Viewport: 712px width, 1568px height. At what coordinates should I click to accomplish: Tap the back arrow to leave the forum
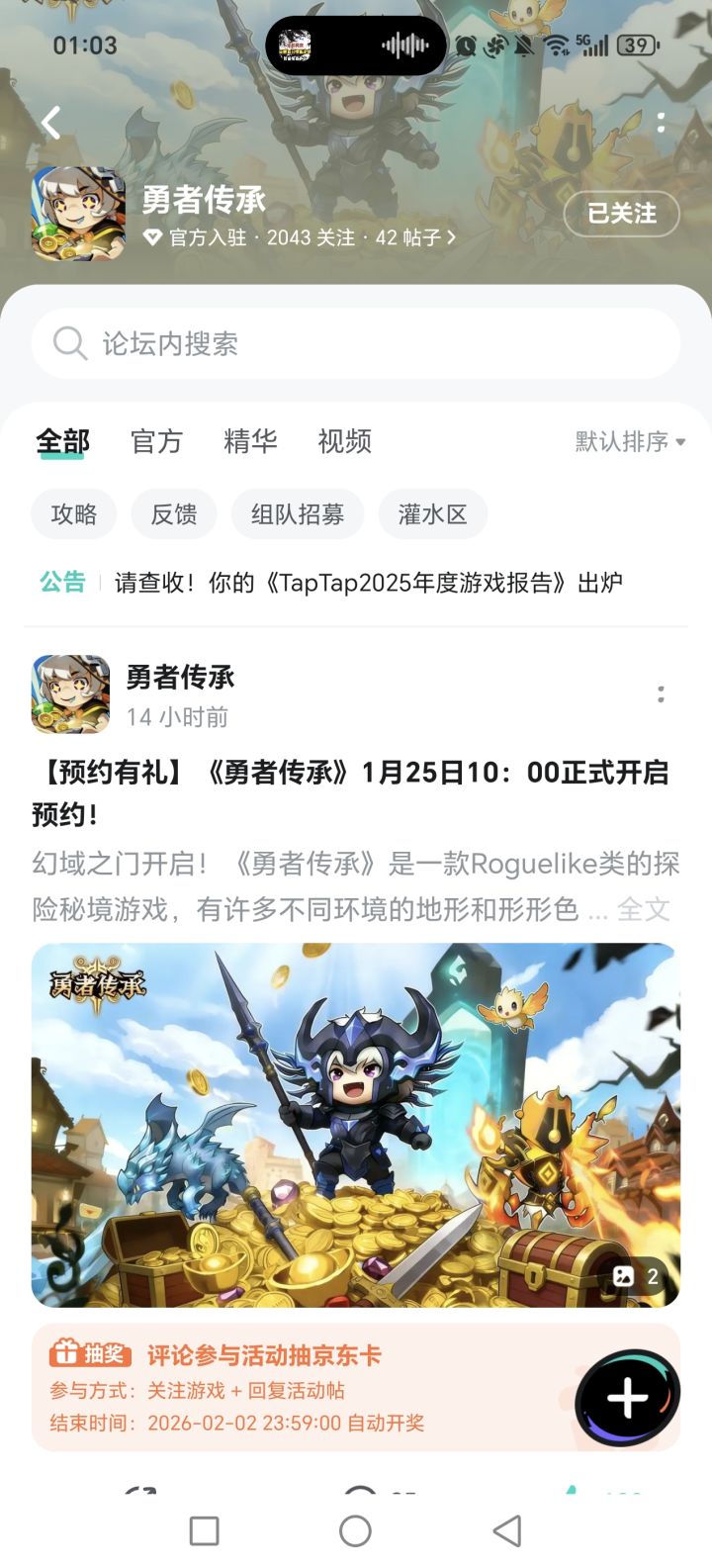coord(49,123)
